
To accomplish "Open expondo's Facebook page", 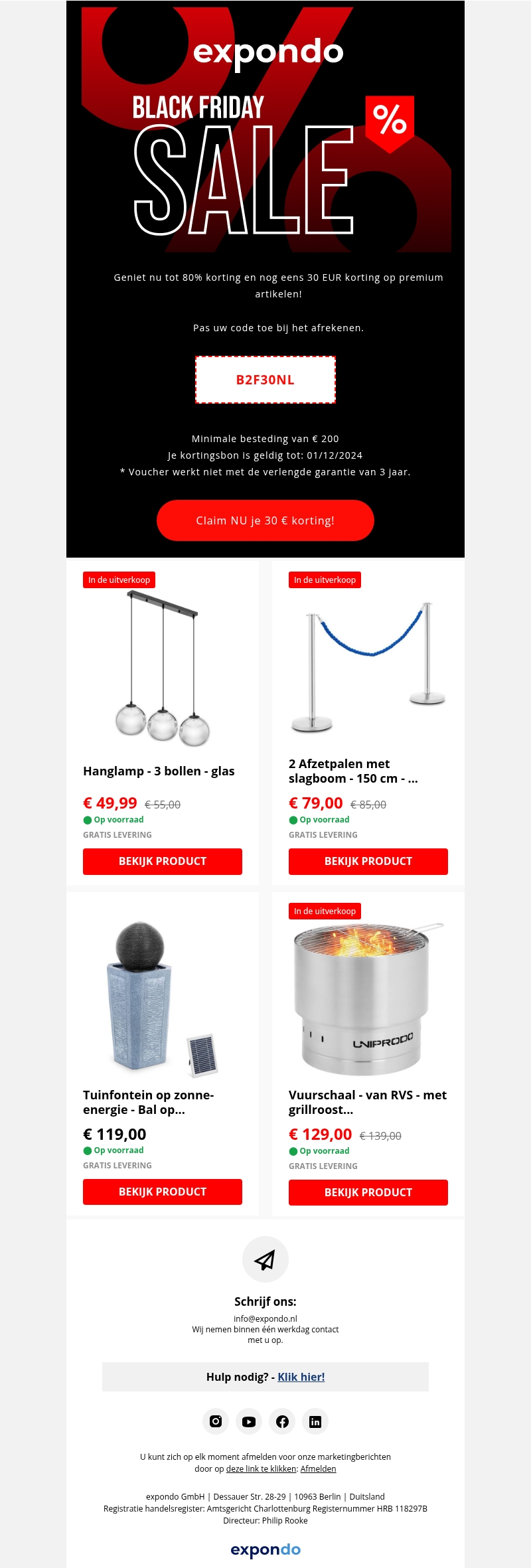I will coord(282,1421).
